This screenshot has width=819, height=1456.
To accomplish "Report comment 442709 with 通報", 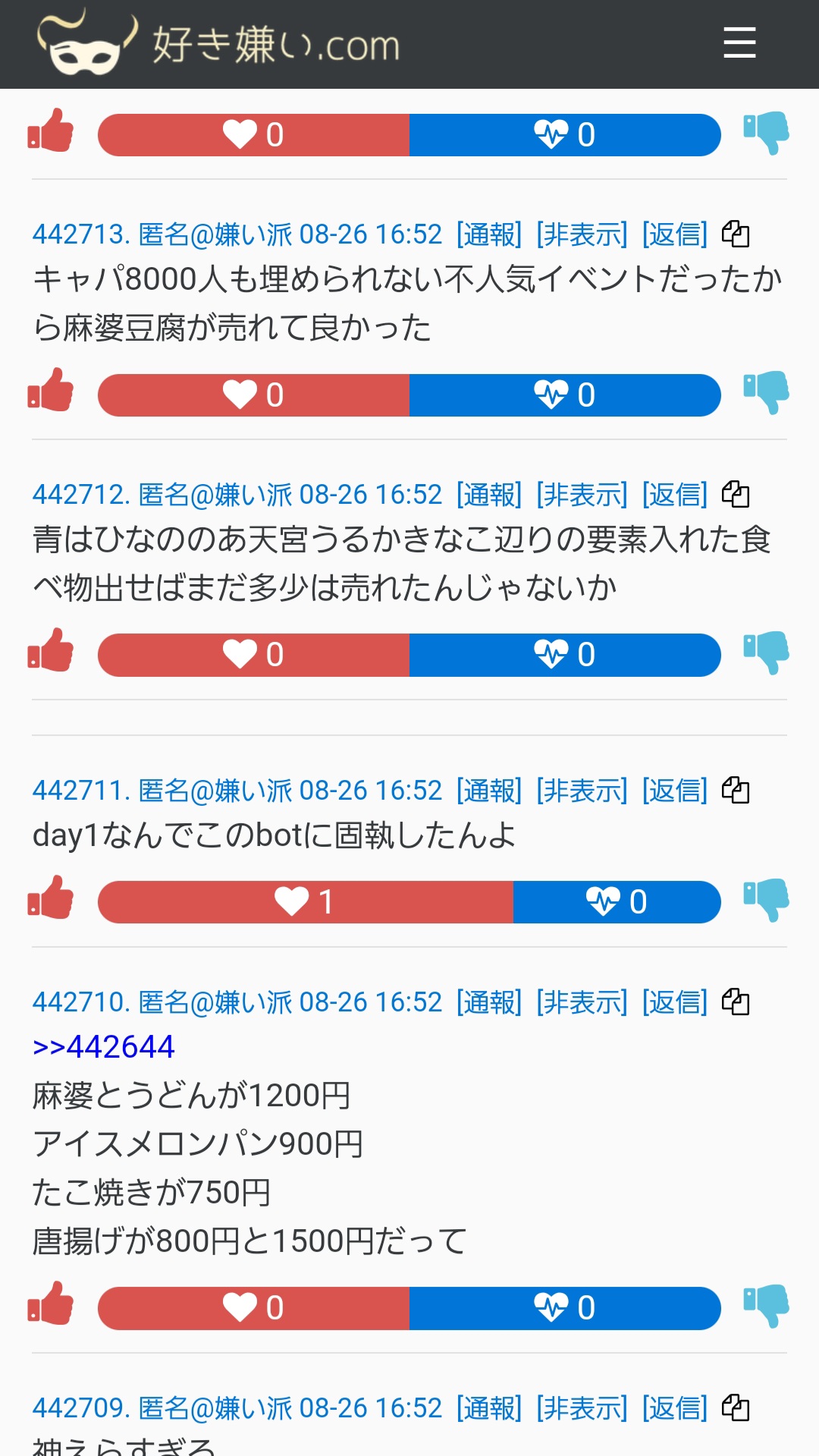I will pos(489,1408).
